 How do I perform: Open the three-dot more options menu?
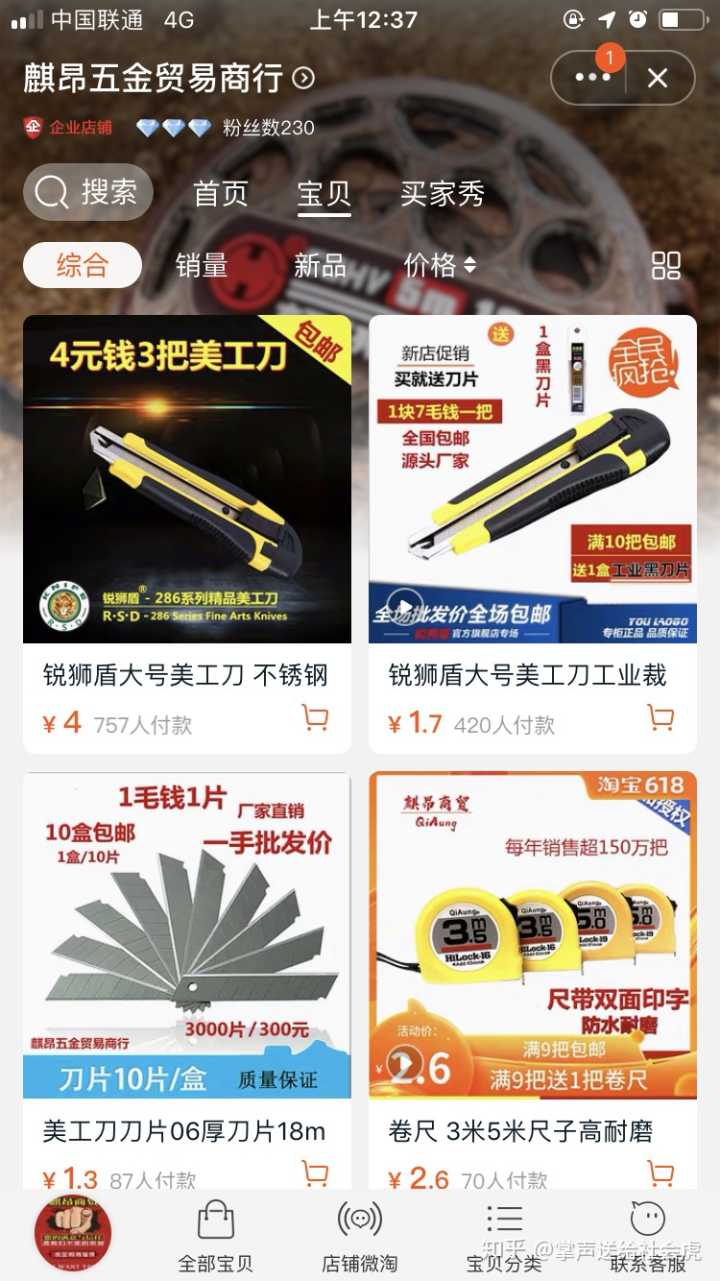(x=592, y=77)
